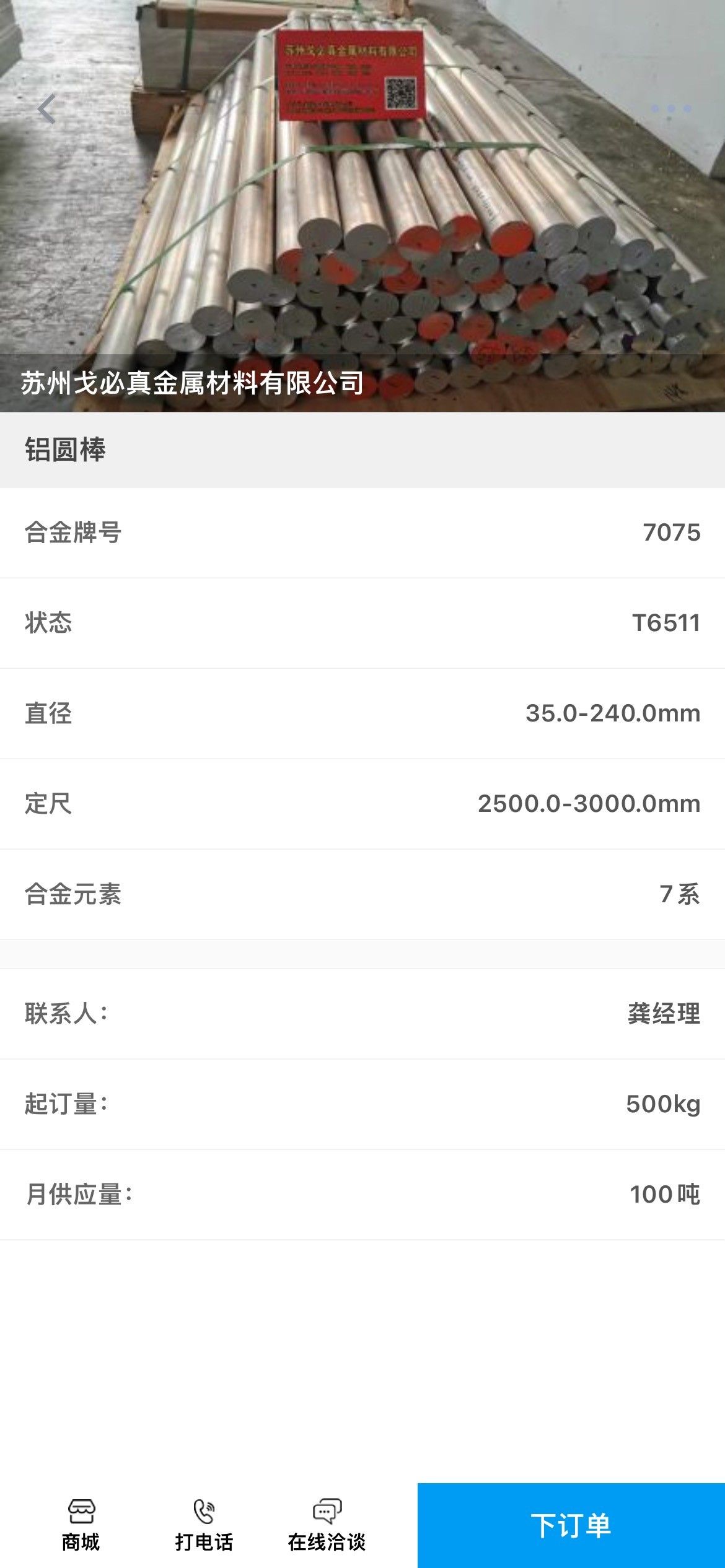The width and height of the screenshot is (725, 1568).
Task: Open the three-dot more menu
Action: point(671,109)
